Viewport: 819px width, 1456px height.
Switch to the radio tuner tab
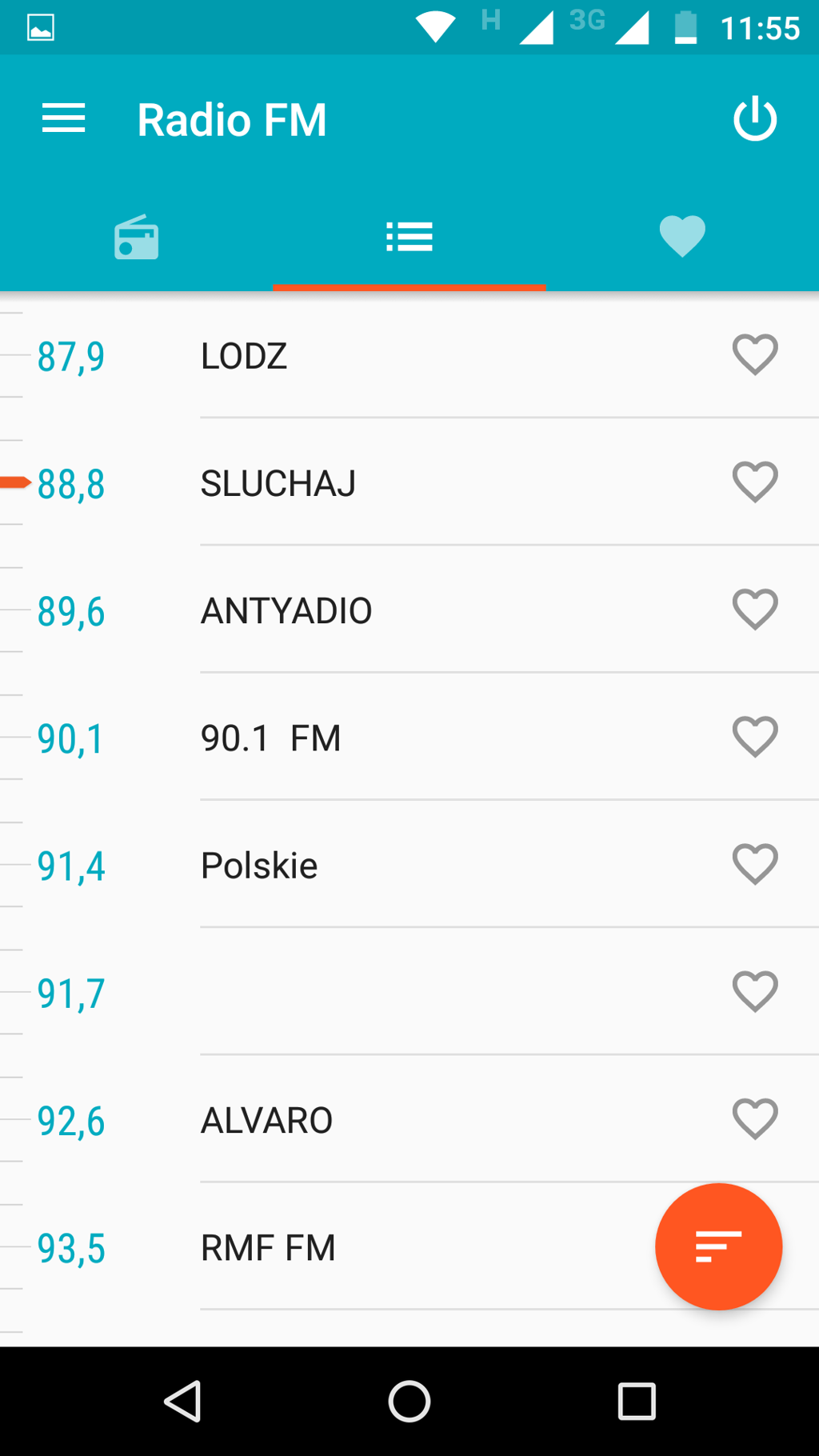[137, 238]
